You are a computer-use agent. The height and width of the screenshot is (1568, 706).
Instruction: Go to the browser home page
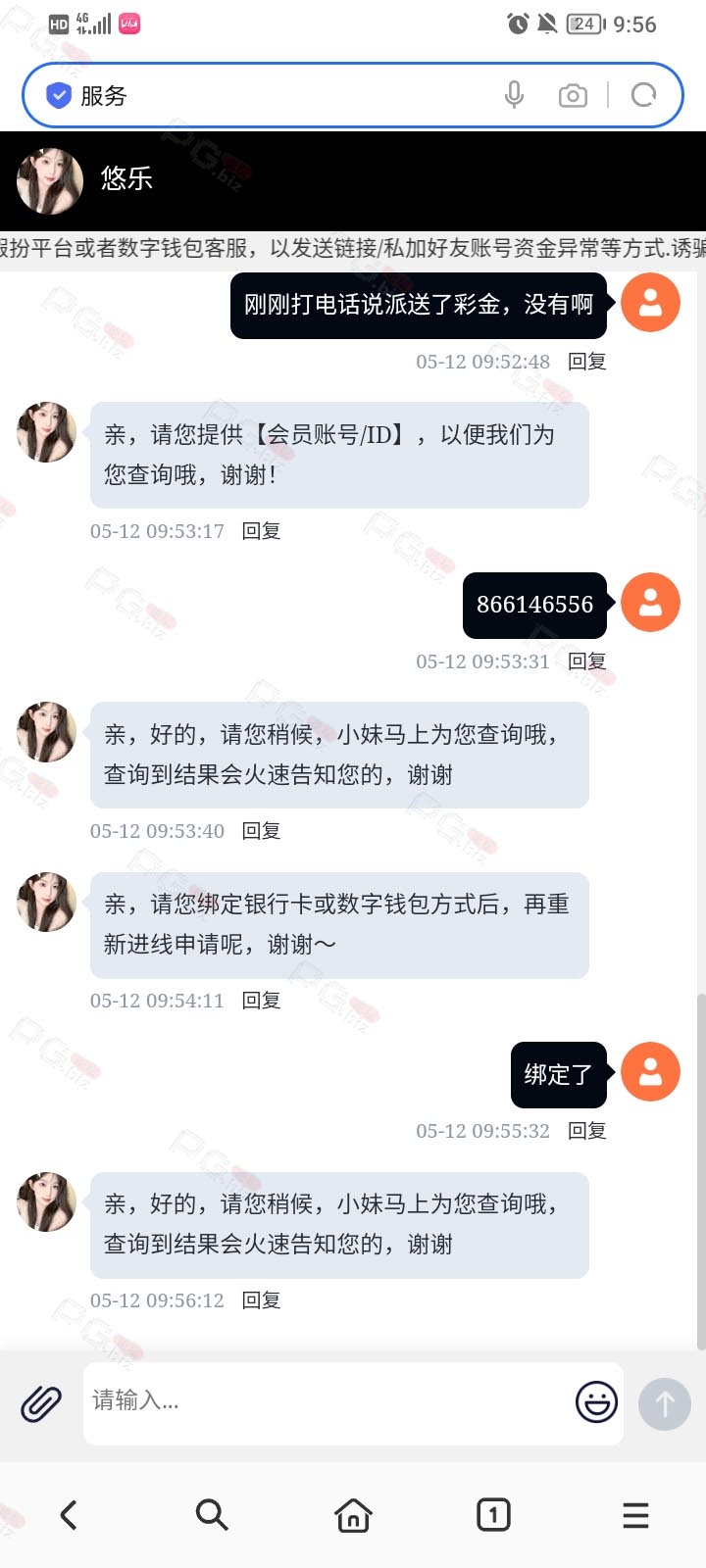[353, 1515]
